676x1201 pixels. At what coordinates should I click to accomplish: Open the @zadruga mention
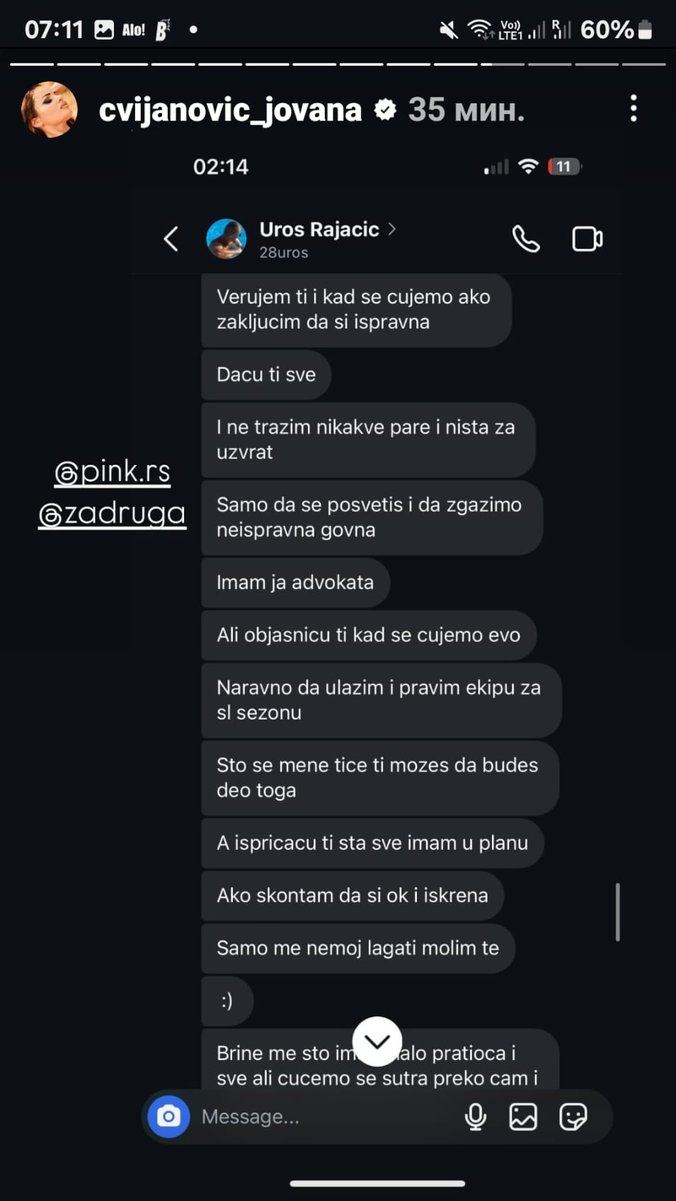(x=112, y=514)
